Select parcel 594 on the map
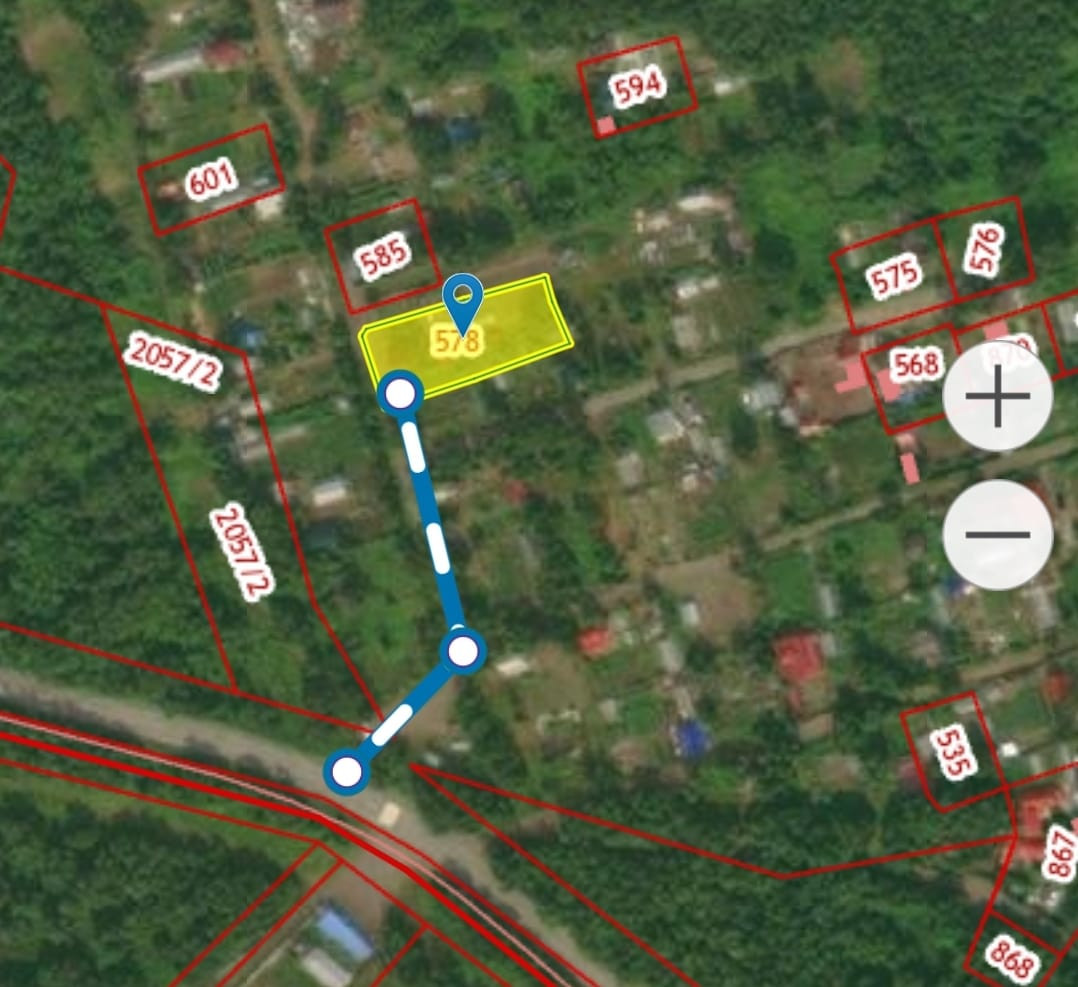Image resolution: width=1078 pixels, height=987 pixels. [638, 88]
